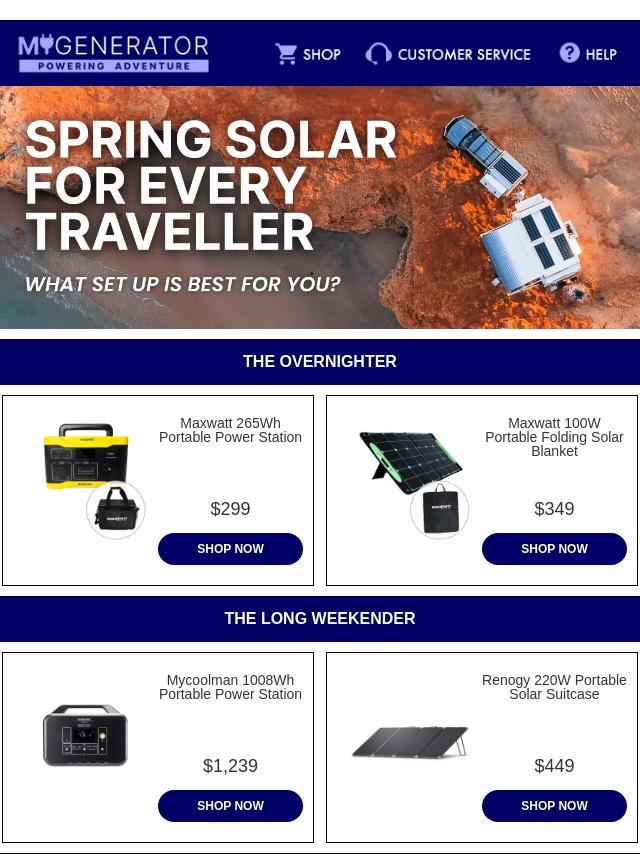Tap the Spring Solar hero banner

(320, 208)
